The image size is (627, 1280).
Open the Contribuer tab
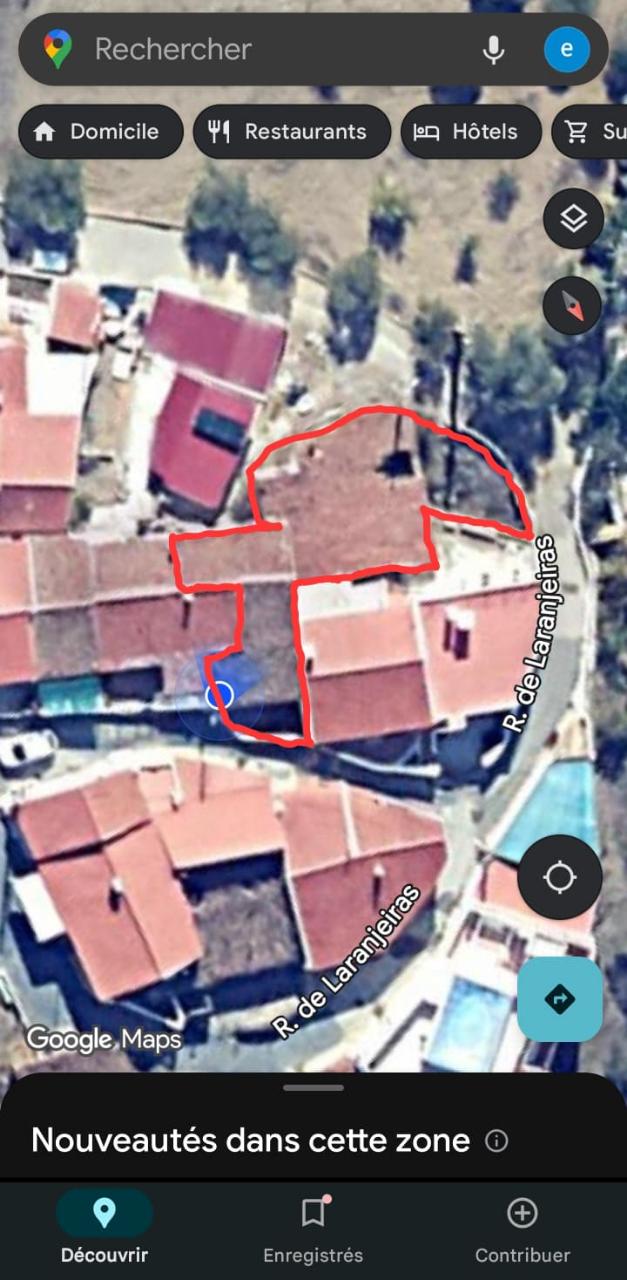pos(522,1228)
